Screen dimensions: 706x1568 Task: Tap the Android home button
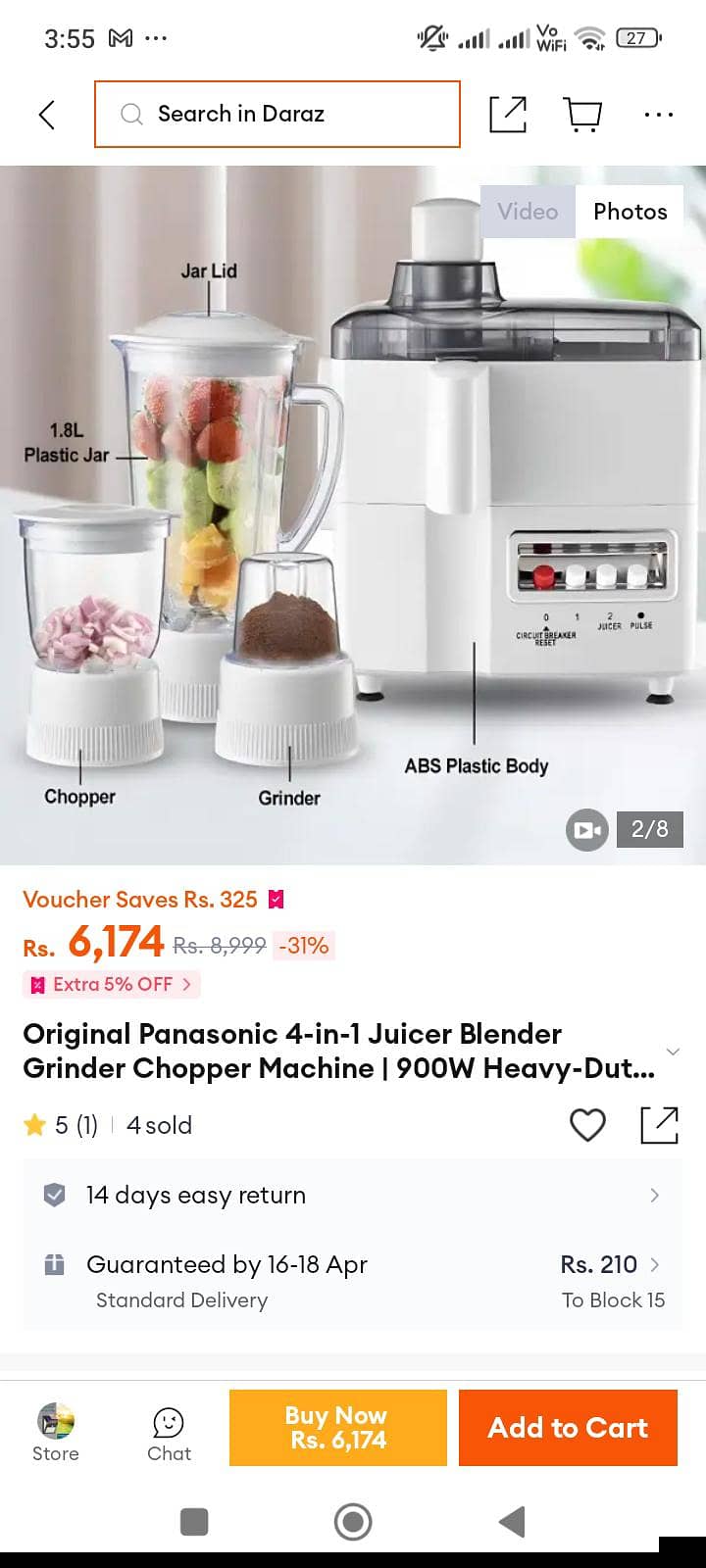[x=353, y=1522]
